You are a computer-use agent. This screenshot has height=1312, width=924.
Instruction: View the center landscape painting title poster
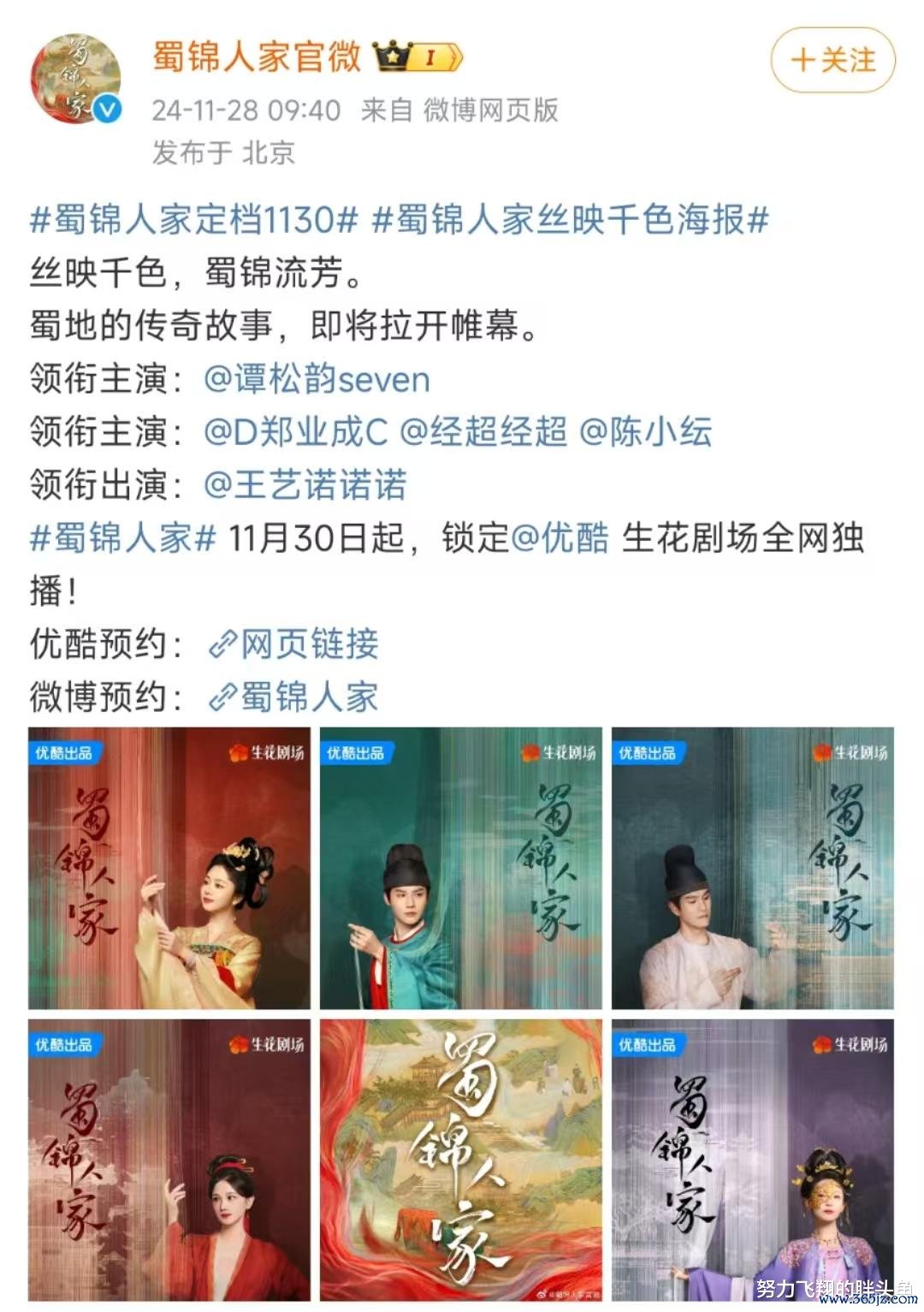pos(460,1160)
